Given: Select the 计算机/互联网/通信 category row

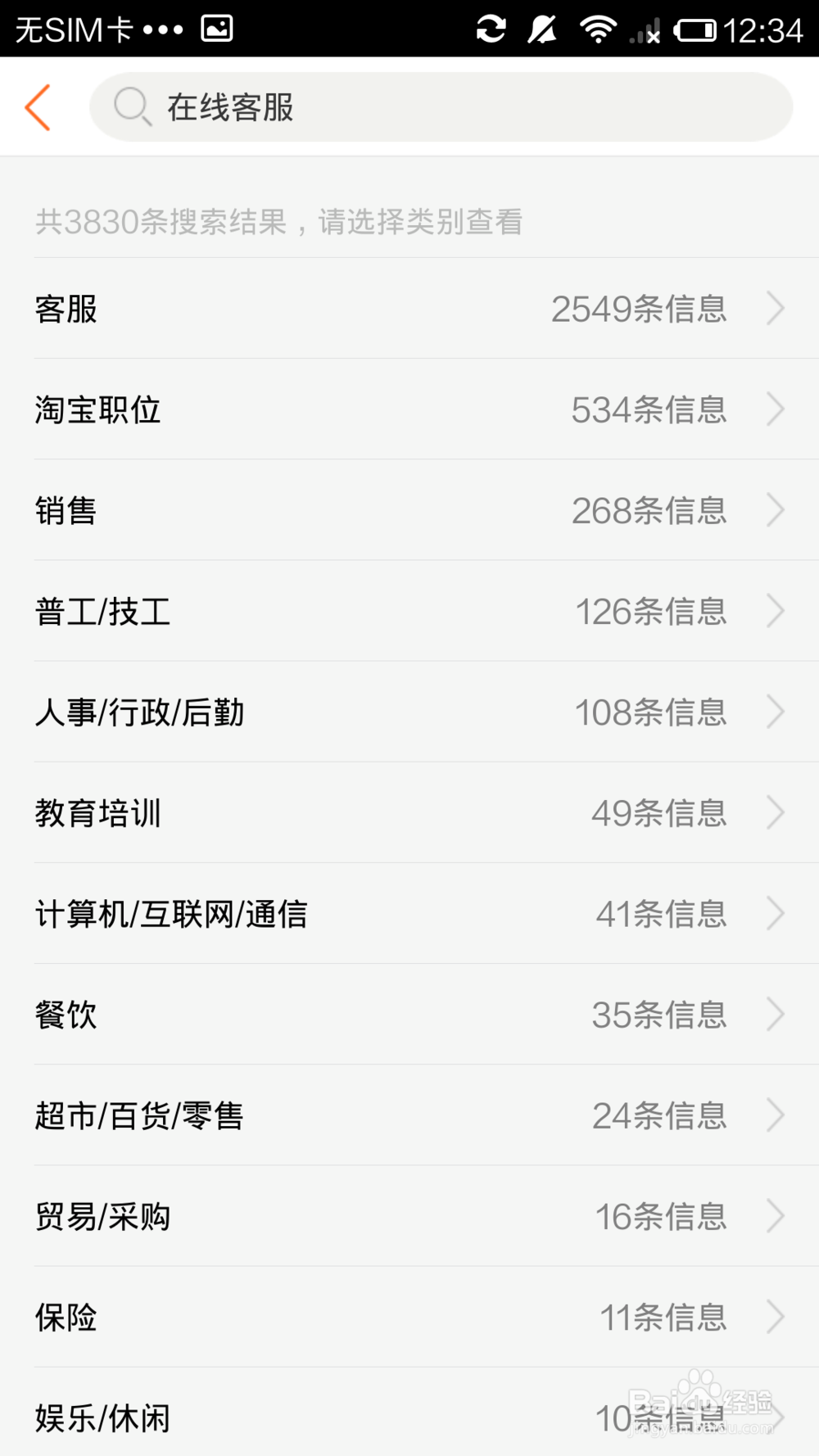Looking at the screenshot, I should point(409,913).
